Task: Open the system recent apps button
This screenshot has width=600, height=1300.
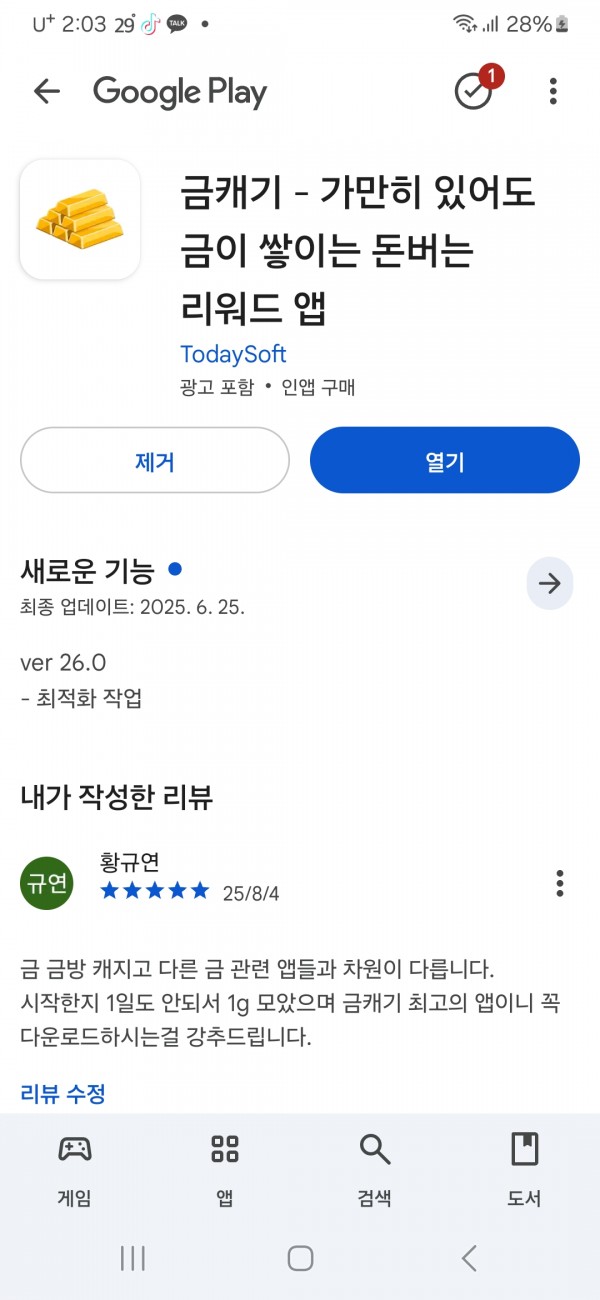Action: pos(133,1258)
